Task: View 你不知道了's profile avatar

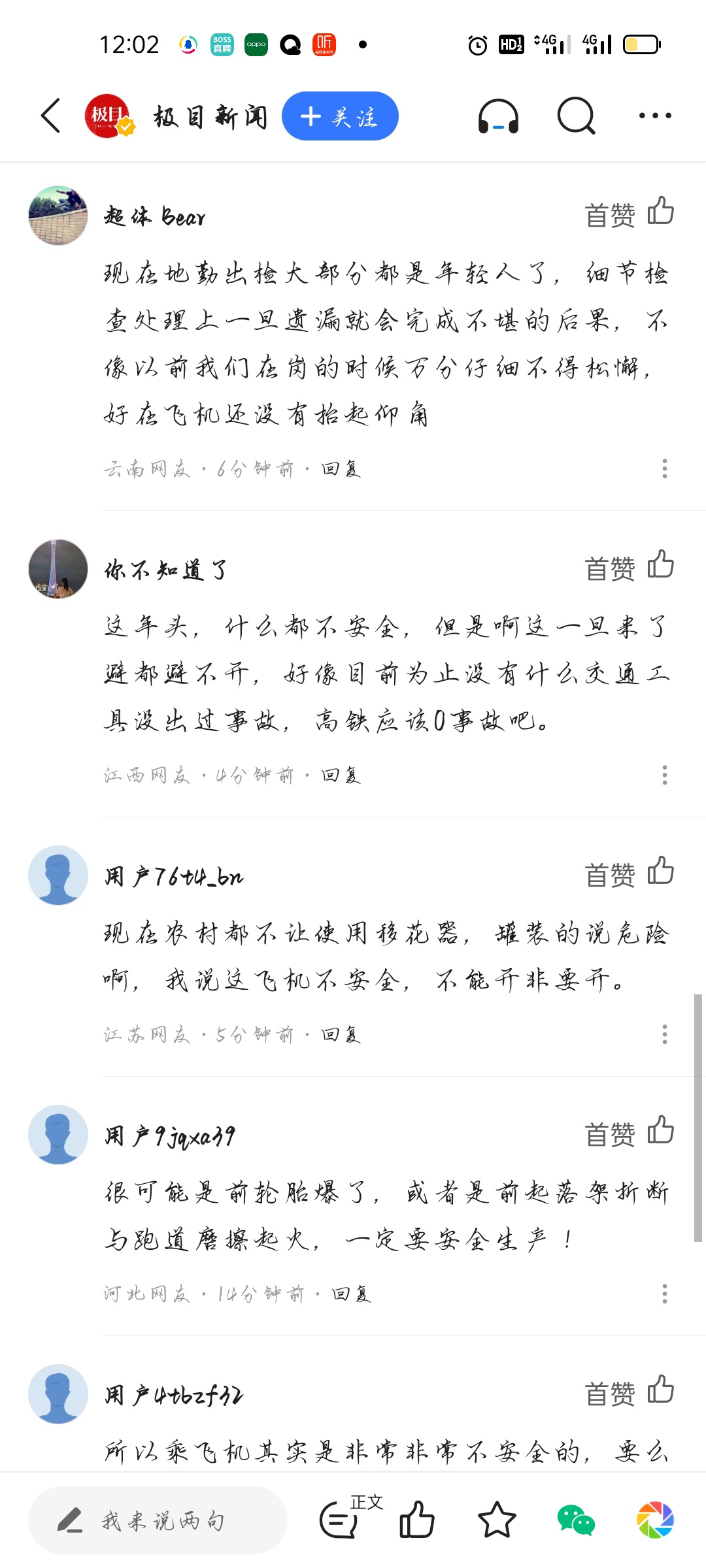Action: point(58,569)
